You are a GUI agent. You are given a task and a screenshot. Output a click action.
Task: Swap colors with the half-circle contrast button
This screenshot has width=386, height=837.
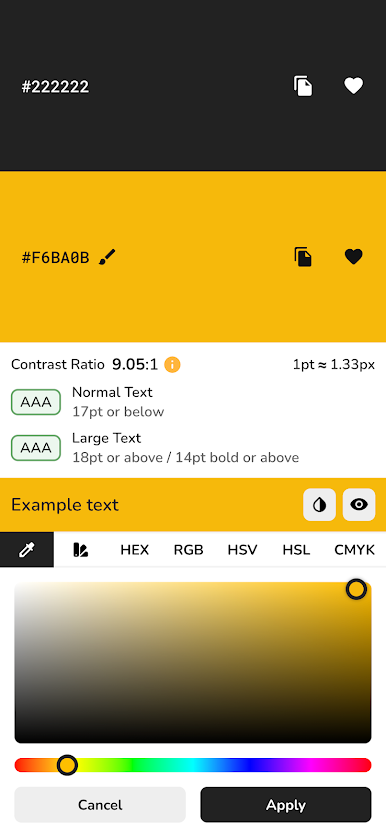(x=319, y=504)
